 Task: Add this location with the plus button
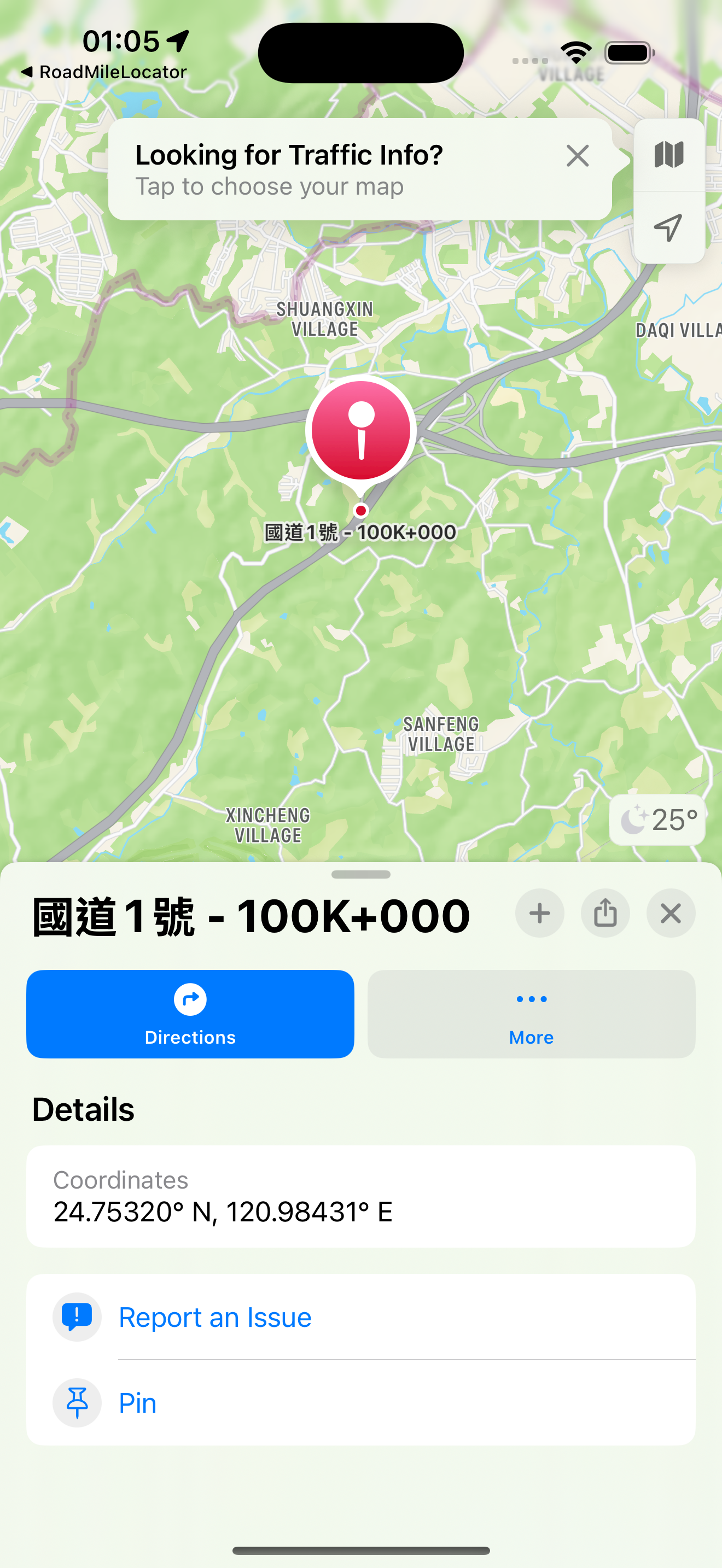pyautogui.click(x=539, y=913)
